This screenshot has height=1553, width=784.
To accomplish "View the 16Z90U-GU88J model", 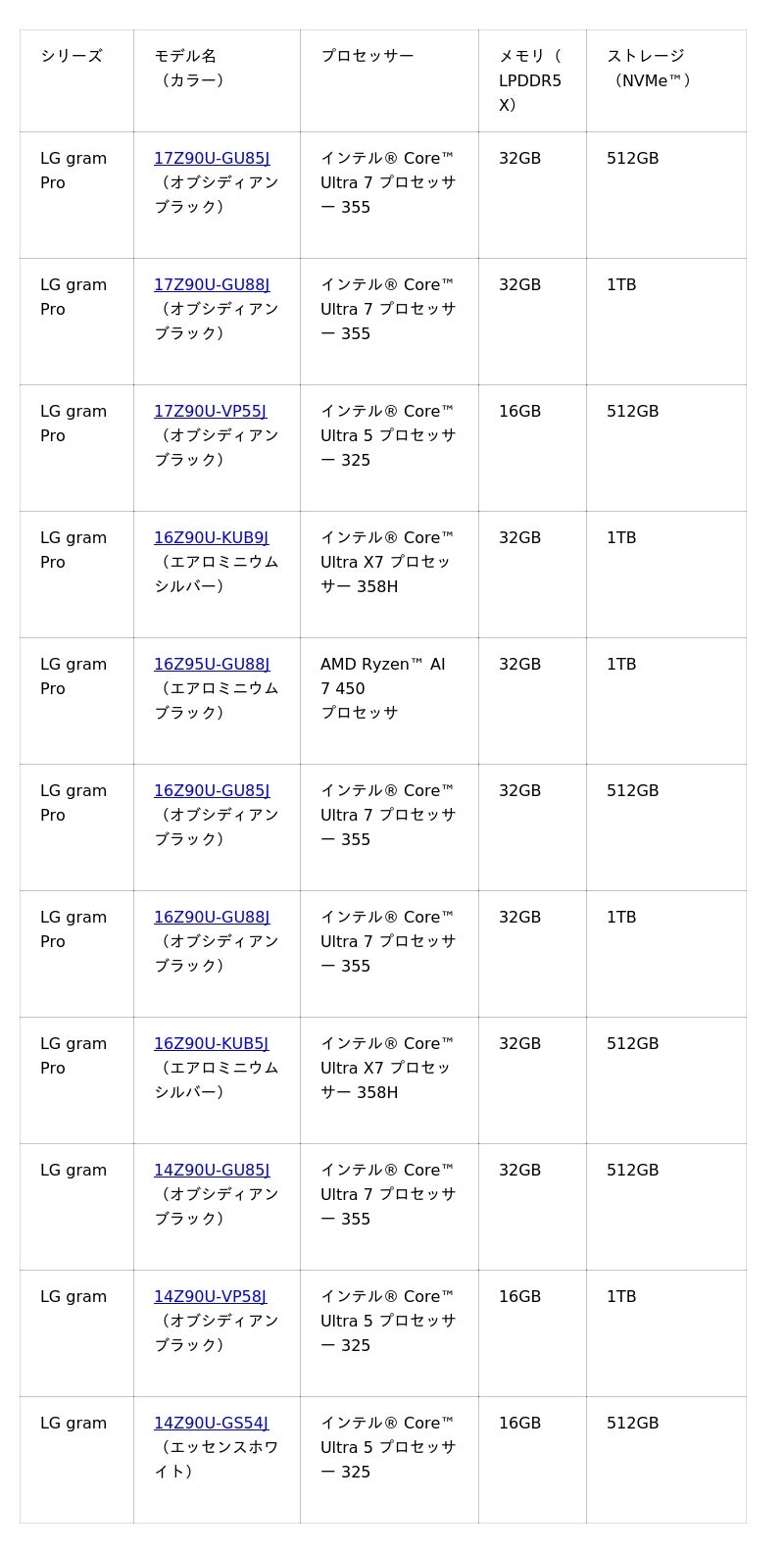I will point(212,917).
